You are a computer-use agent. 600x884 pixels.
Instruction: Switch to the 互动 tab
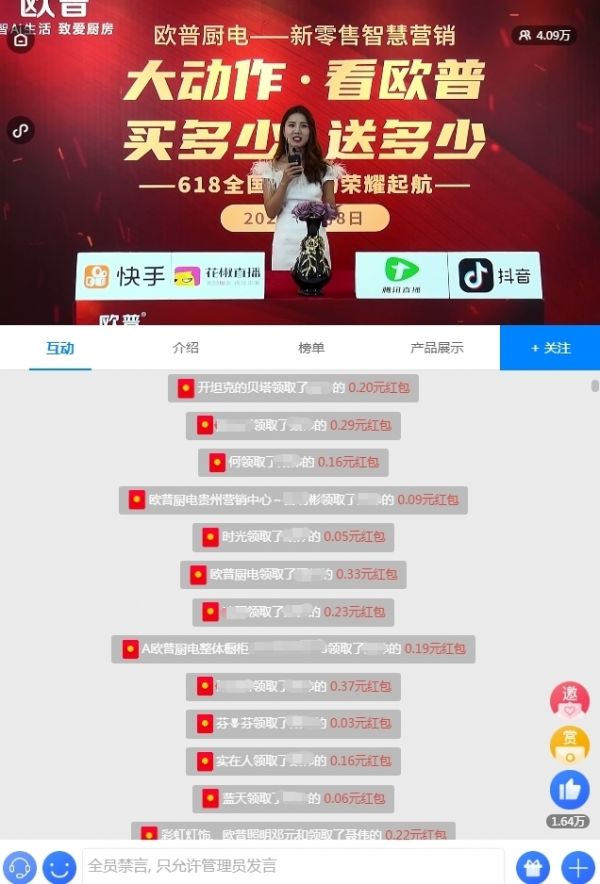tap(60, 348)
